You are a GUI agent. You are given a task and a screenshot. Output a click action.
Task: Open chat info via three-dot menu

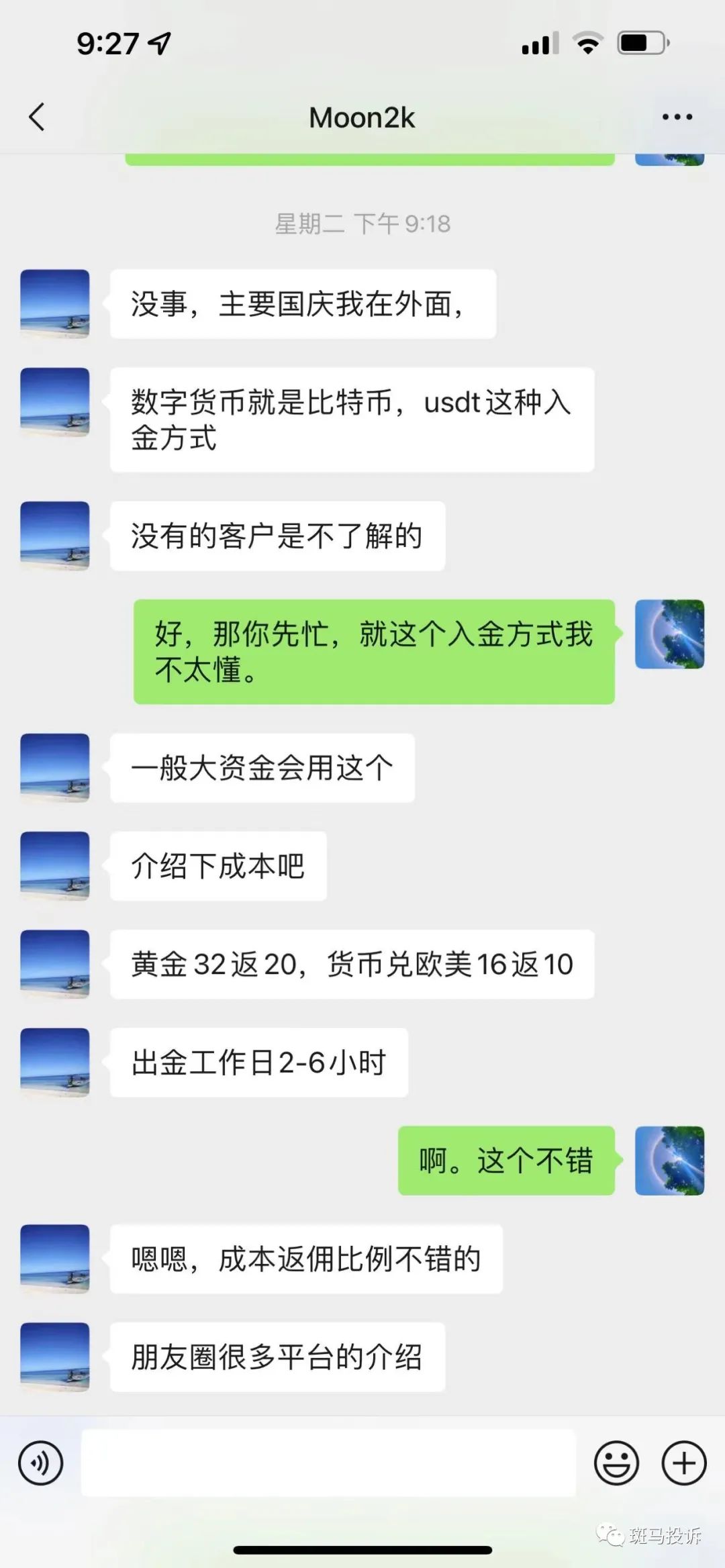677,117
